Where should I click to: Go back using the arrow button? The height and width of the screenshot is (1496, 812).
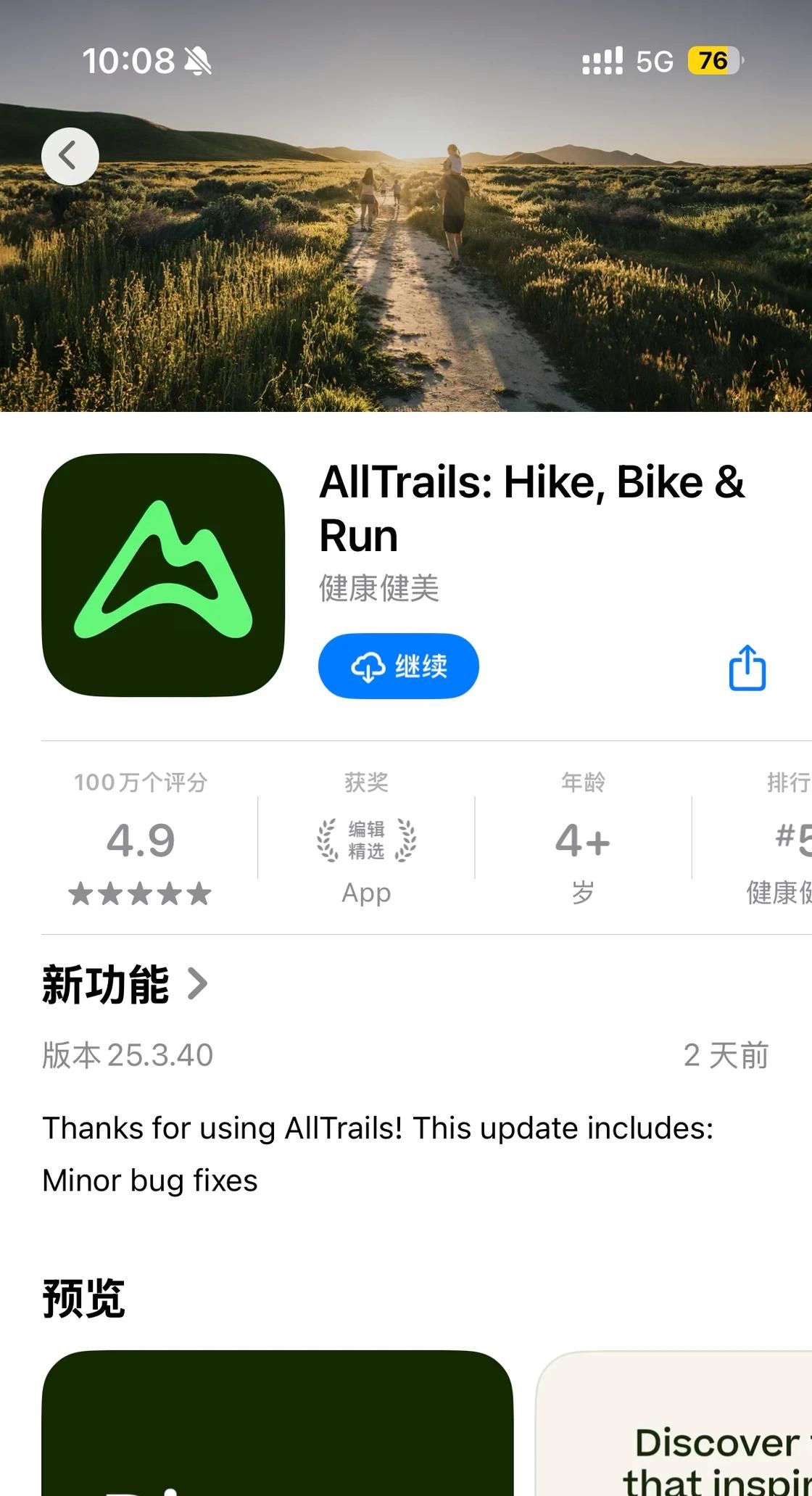[x=70, y=156]
